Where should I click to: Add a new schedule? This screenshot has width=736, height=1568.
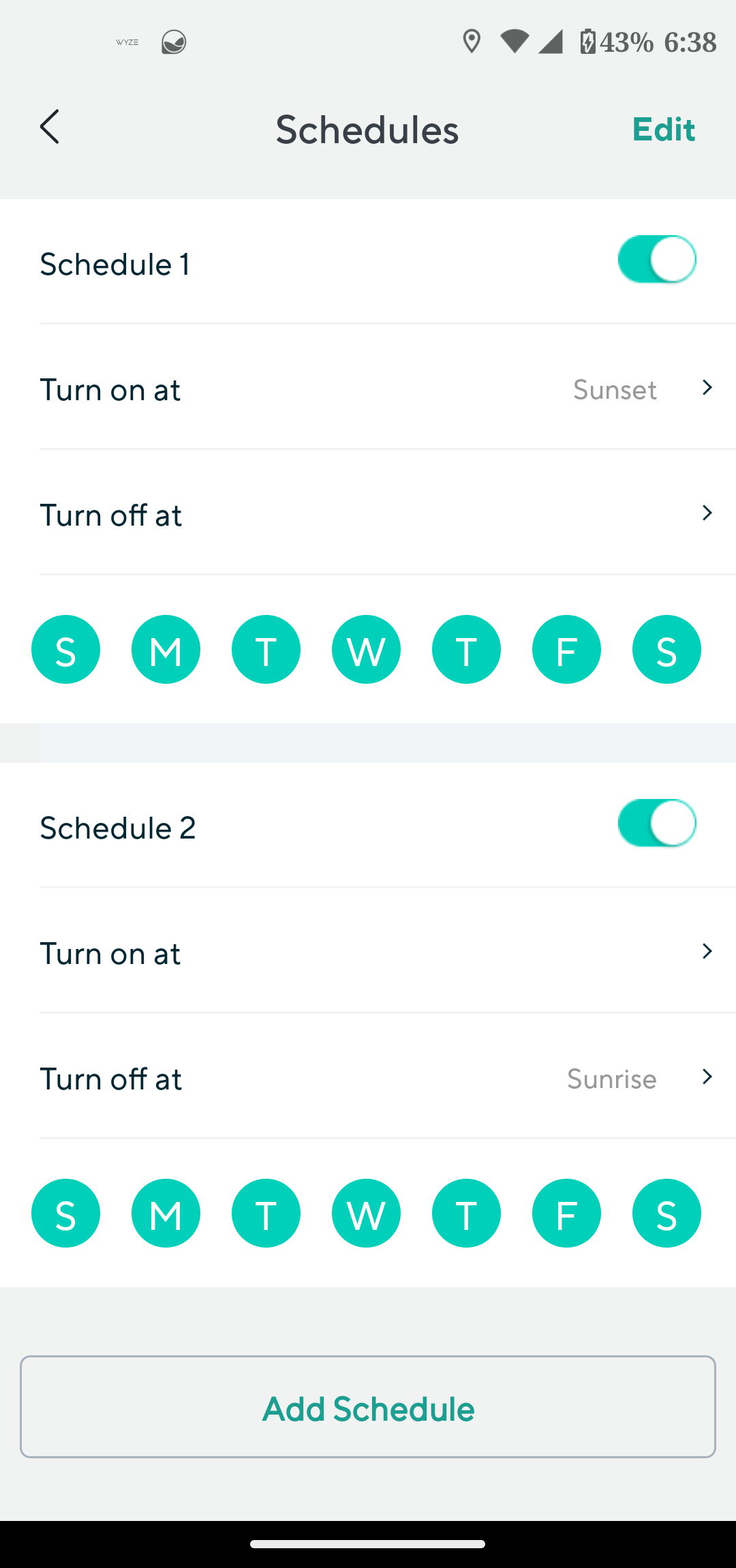pyautogui.click(x=368, y=1407)
